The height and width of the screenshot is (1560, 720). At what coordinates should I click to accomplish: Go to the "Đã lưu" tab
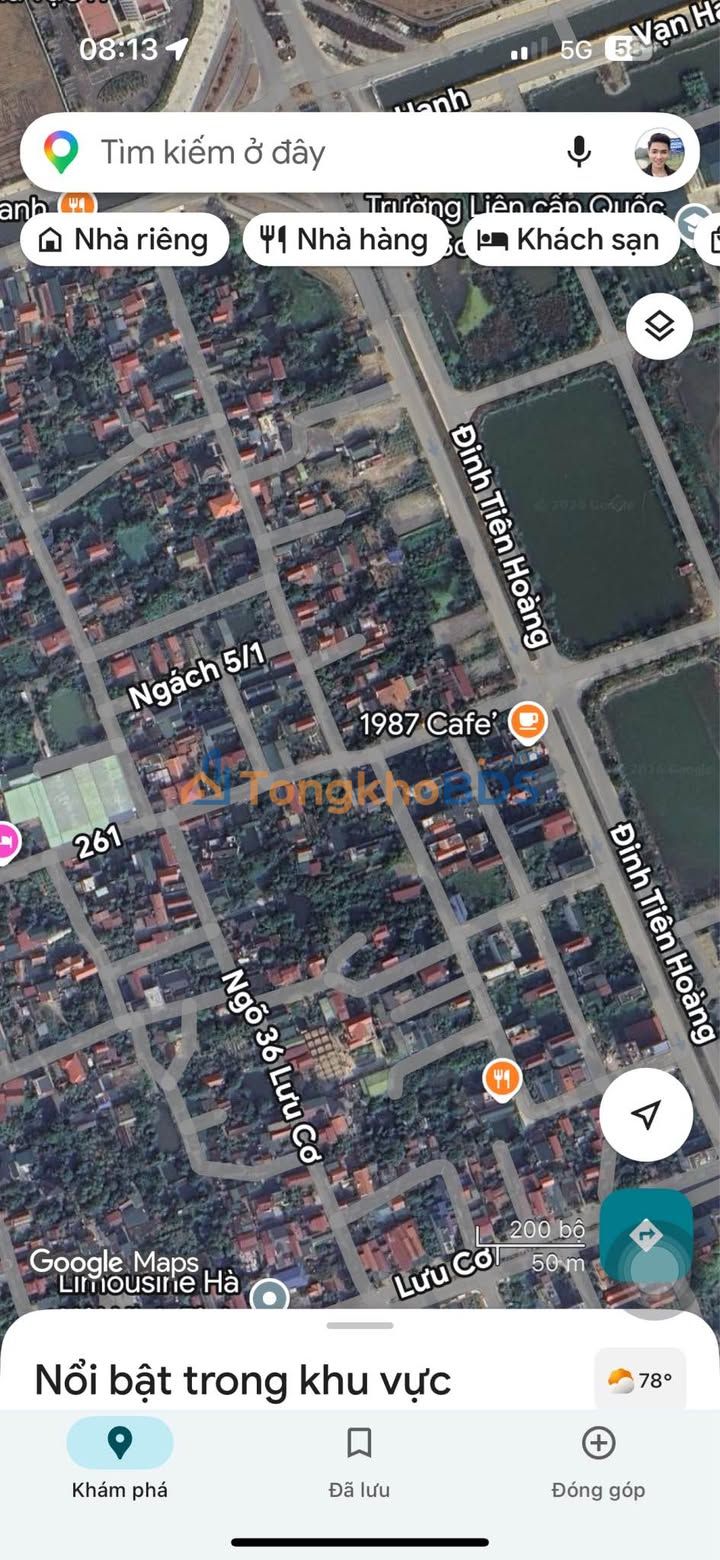pyautogui.click(x=359, y=1459)
